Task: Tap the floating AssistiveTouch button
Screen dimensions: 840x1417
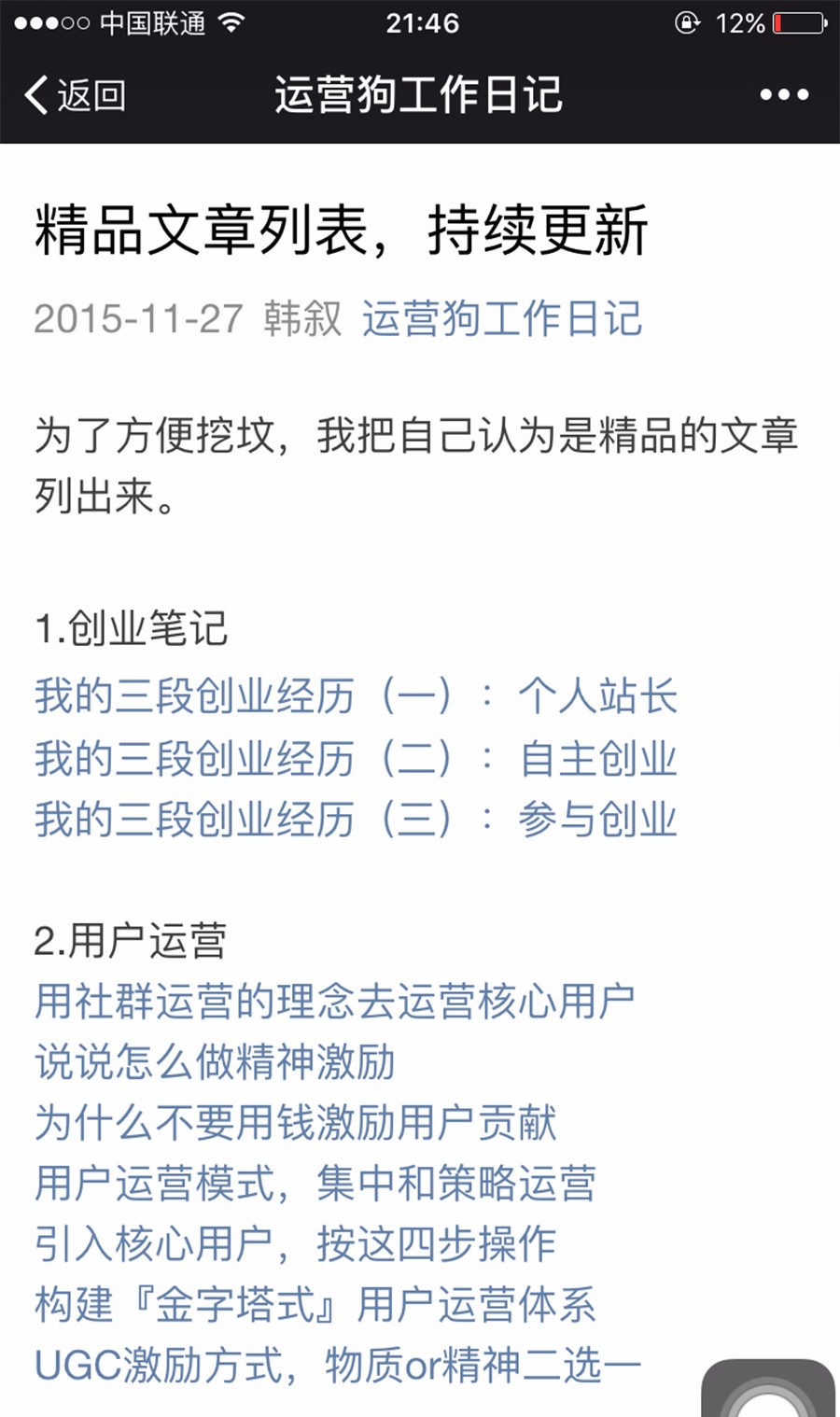Action: pos(768,1389)
